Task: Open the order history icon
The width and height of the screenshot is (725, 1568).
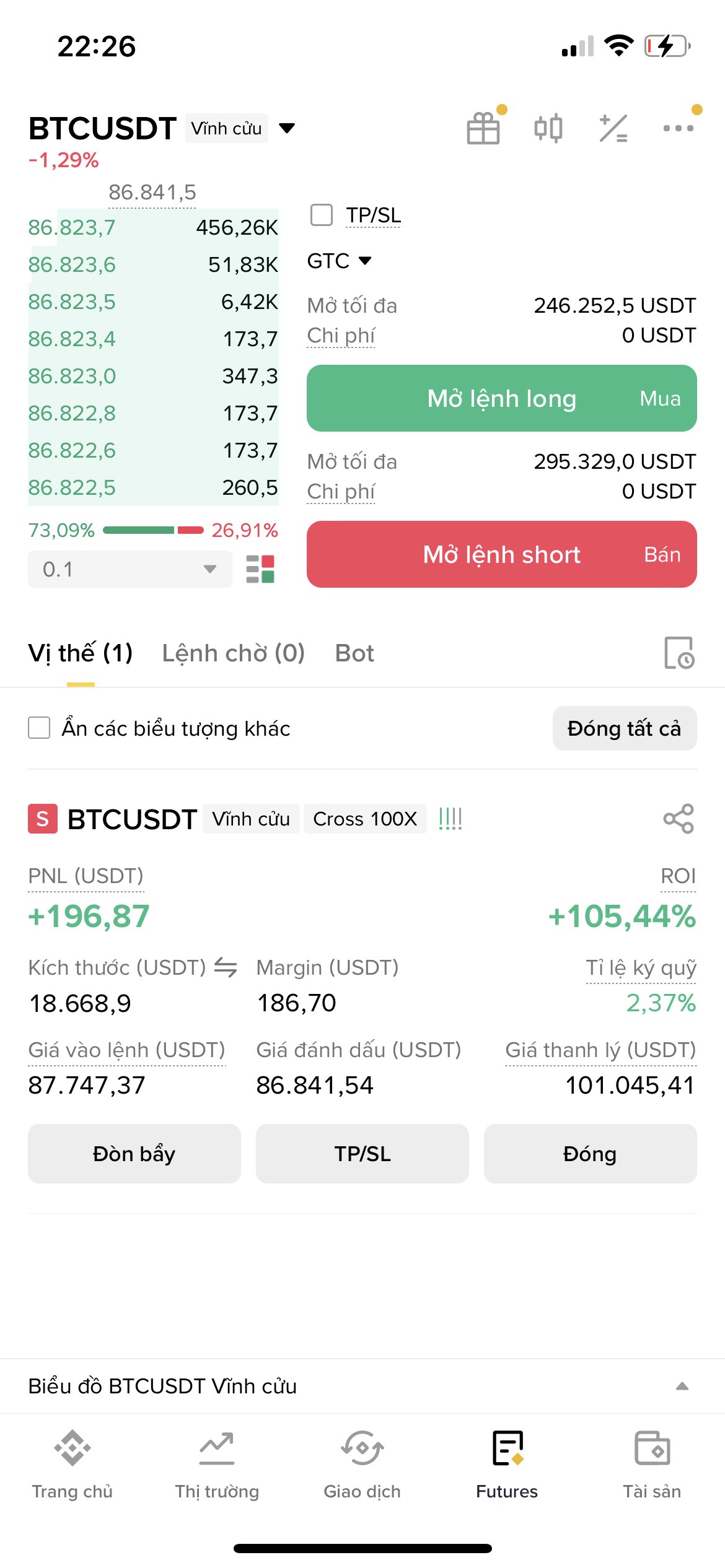Action: 679,653
